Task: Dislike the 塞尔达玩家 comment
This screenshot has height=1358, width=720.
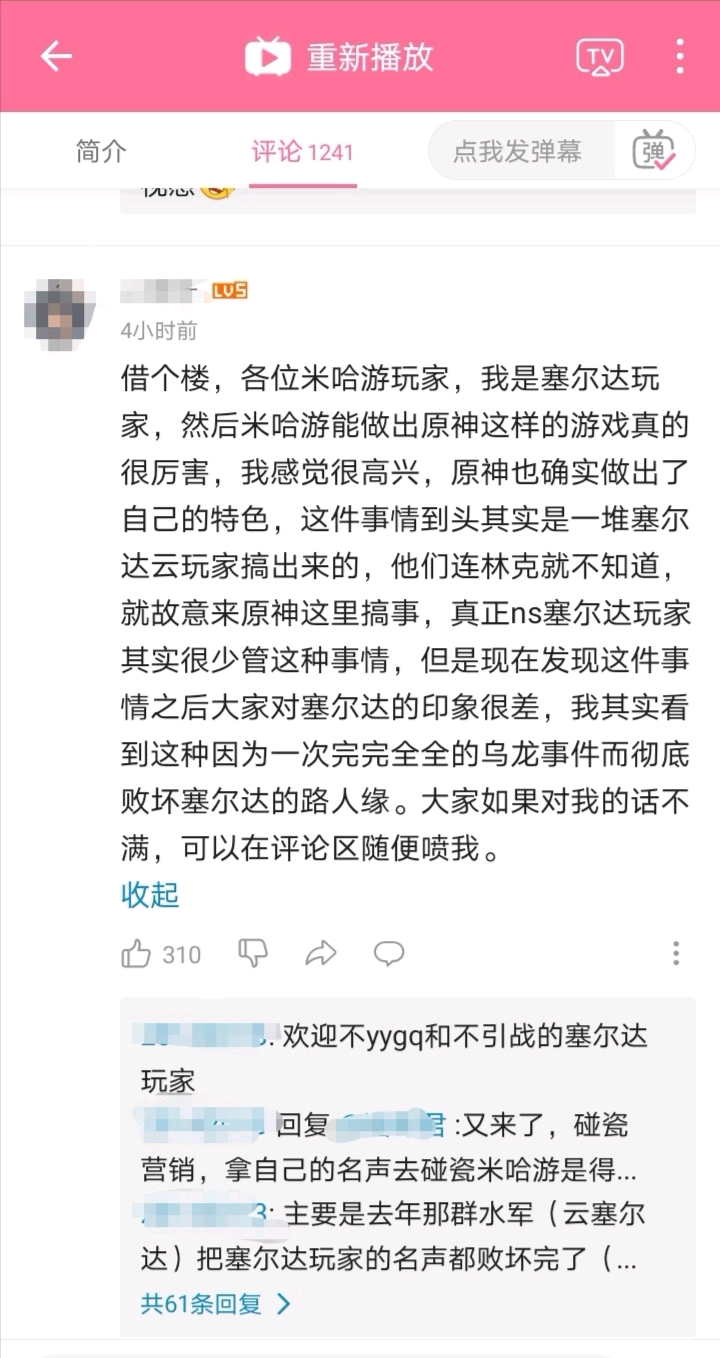Action: pos(253,953)
